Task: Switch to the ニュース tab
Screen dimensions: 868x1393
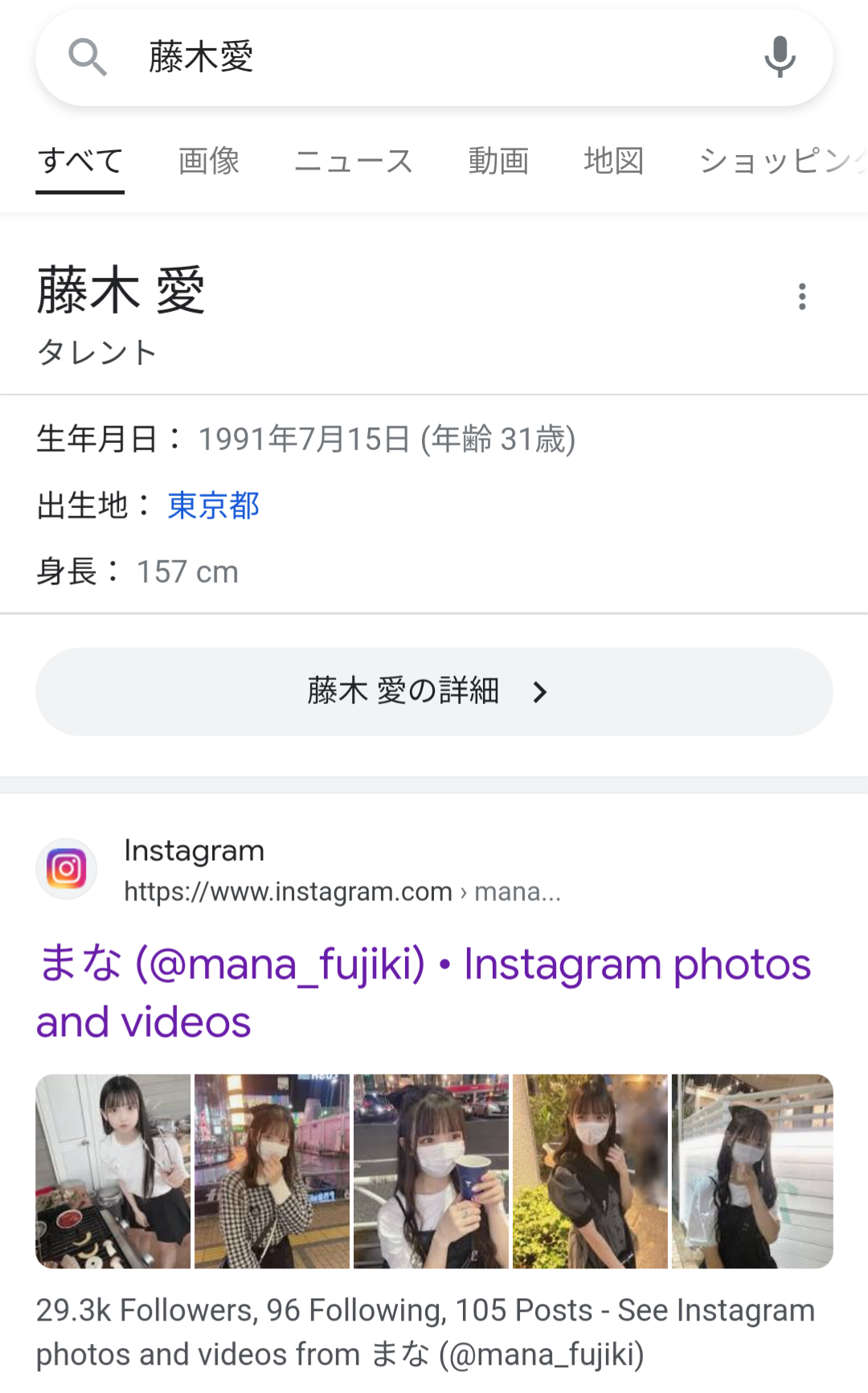Action: [x=354, y=161]
